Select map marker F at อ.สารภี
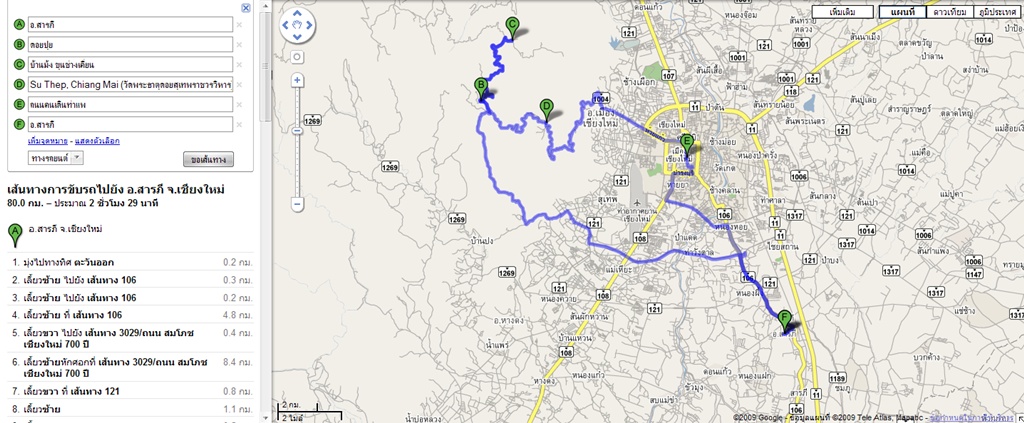The height and width of the screenshot is (423, 1024). 785,319
